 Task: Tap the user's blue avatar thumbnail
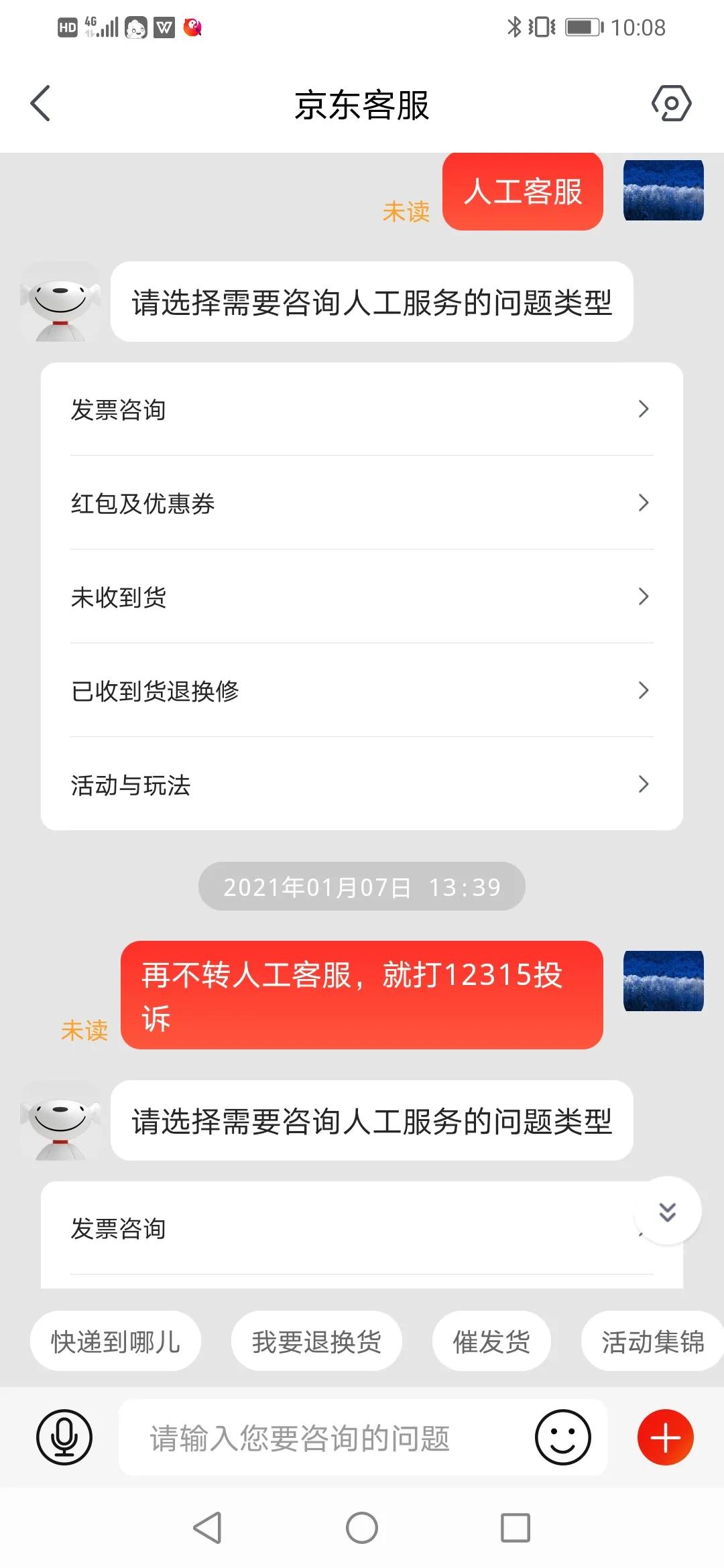coord(662,192)
